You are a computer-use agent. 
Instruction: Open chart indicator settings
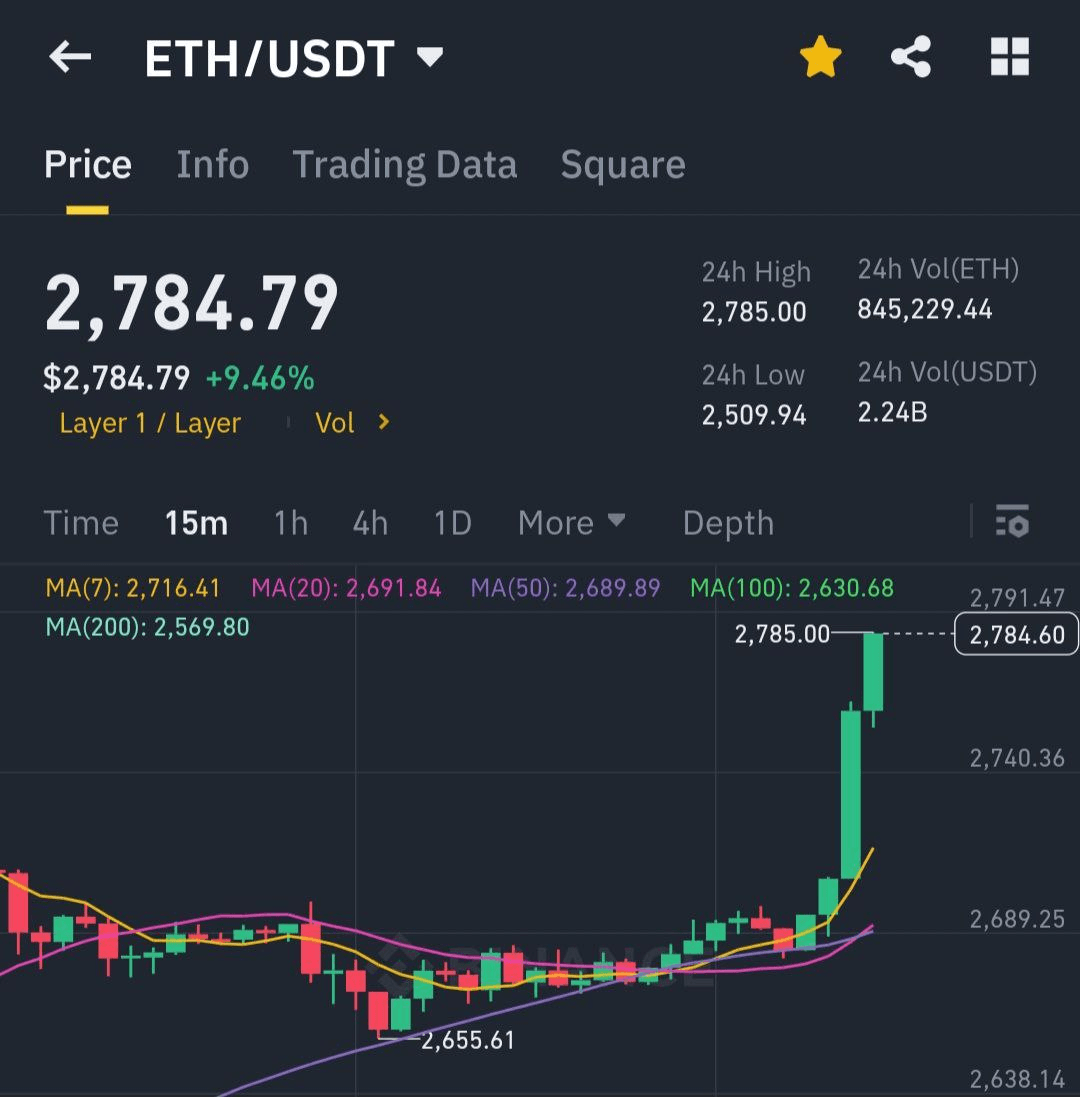tap(1012, 521)
